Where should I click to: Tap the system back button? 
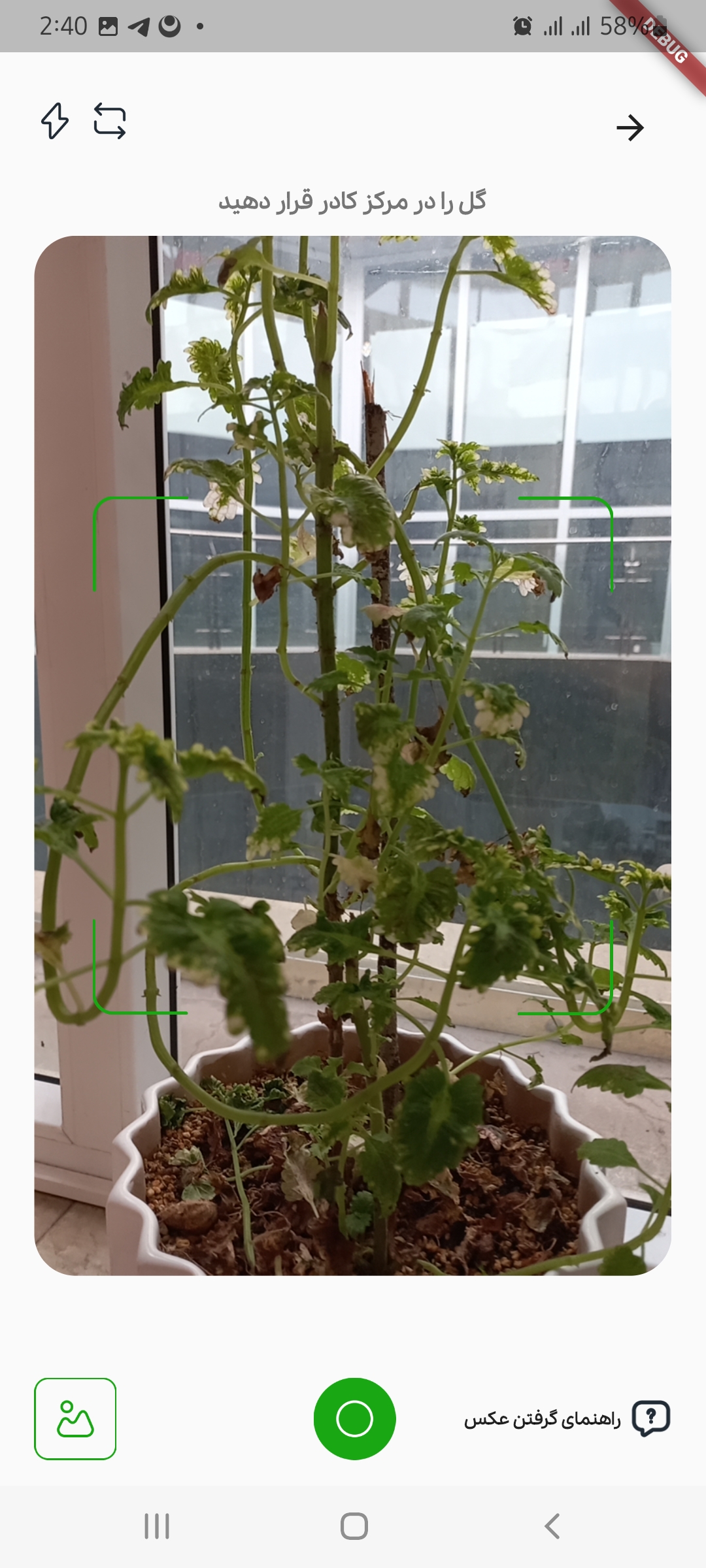[552, 1526]
